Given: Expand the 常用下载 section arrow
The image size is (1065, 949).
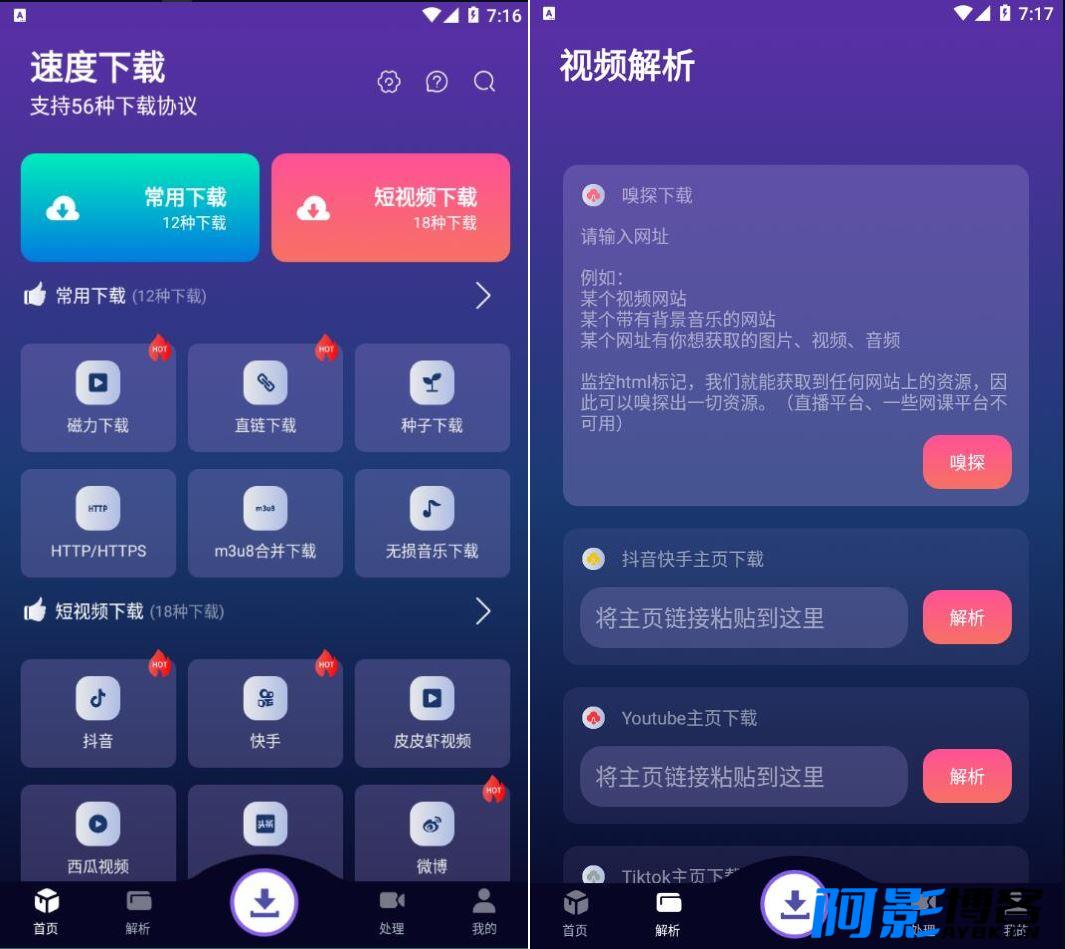Looking at the screenshot, I should tap(483, 295).
